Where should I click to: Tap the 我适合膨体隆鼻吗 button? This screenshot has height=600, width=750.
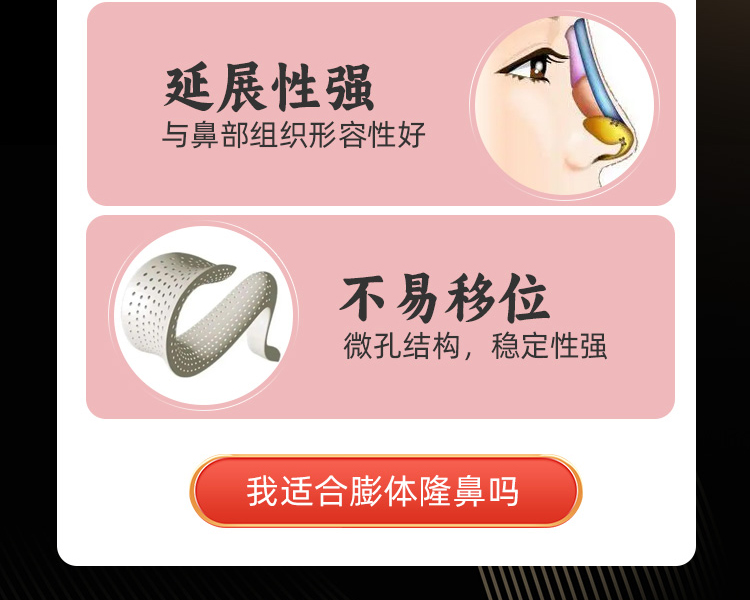(x=385, y=491)
